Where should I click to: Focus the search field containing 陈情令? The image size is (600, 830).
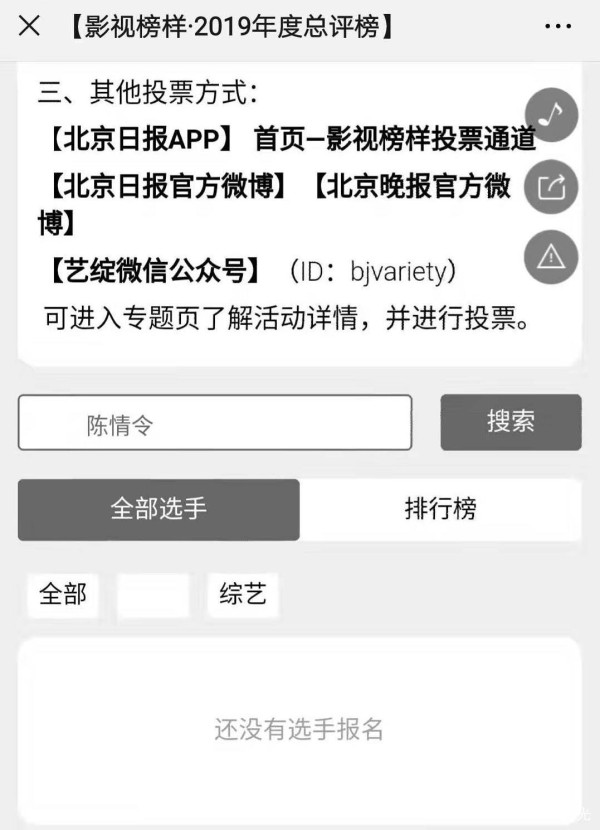coord(215,423)
